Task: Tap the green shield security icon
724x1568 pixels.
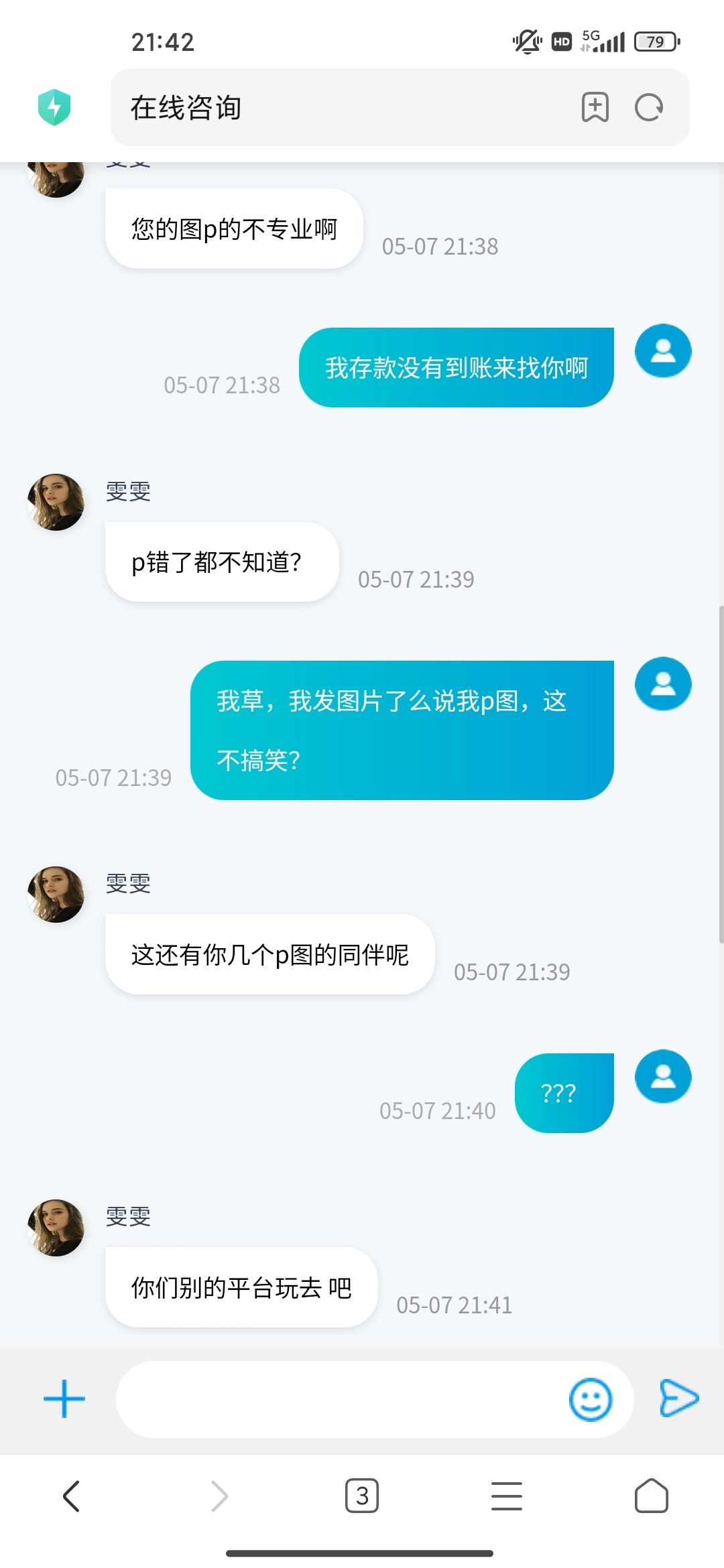Action: [x=54, y=107]
